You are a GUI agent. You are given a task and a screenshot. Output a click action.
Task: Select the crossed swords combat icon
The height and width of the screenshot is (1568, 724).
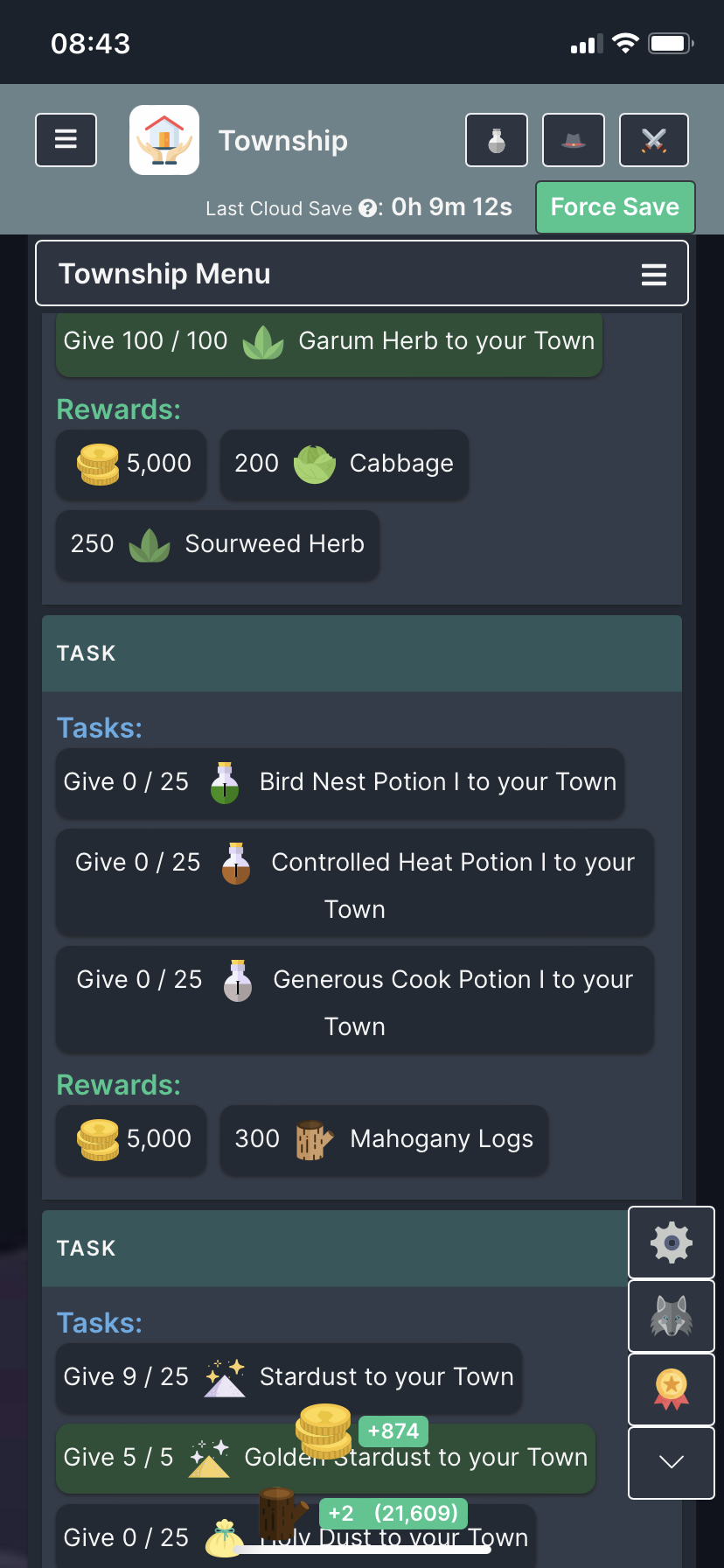point(653,140)
